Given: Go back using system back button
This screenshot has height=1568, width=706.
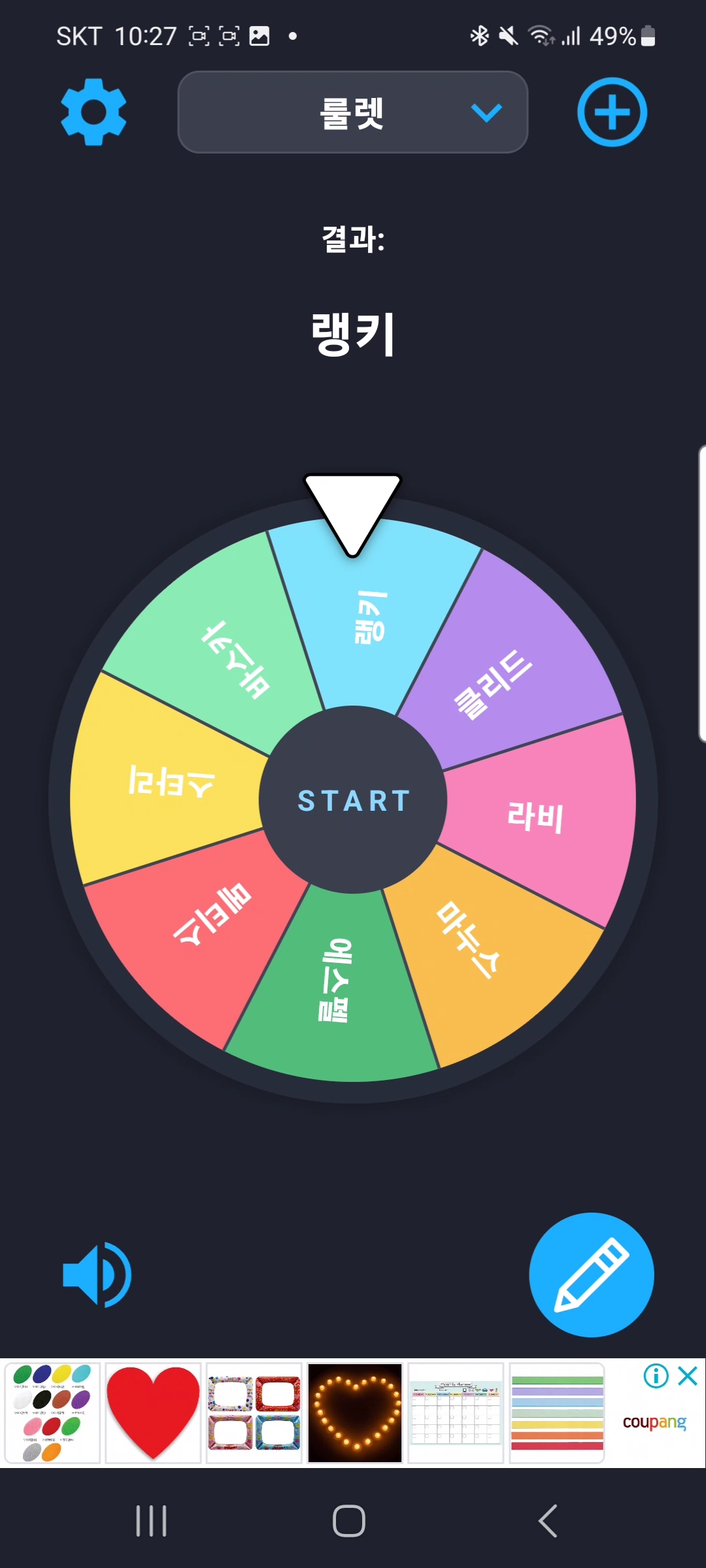Looking at the screenshot, I should point(548,1521).
